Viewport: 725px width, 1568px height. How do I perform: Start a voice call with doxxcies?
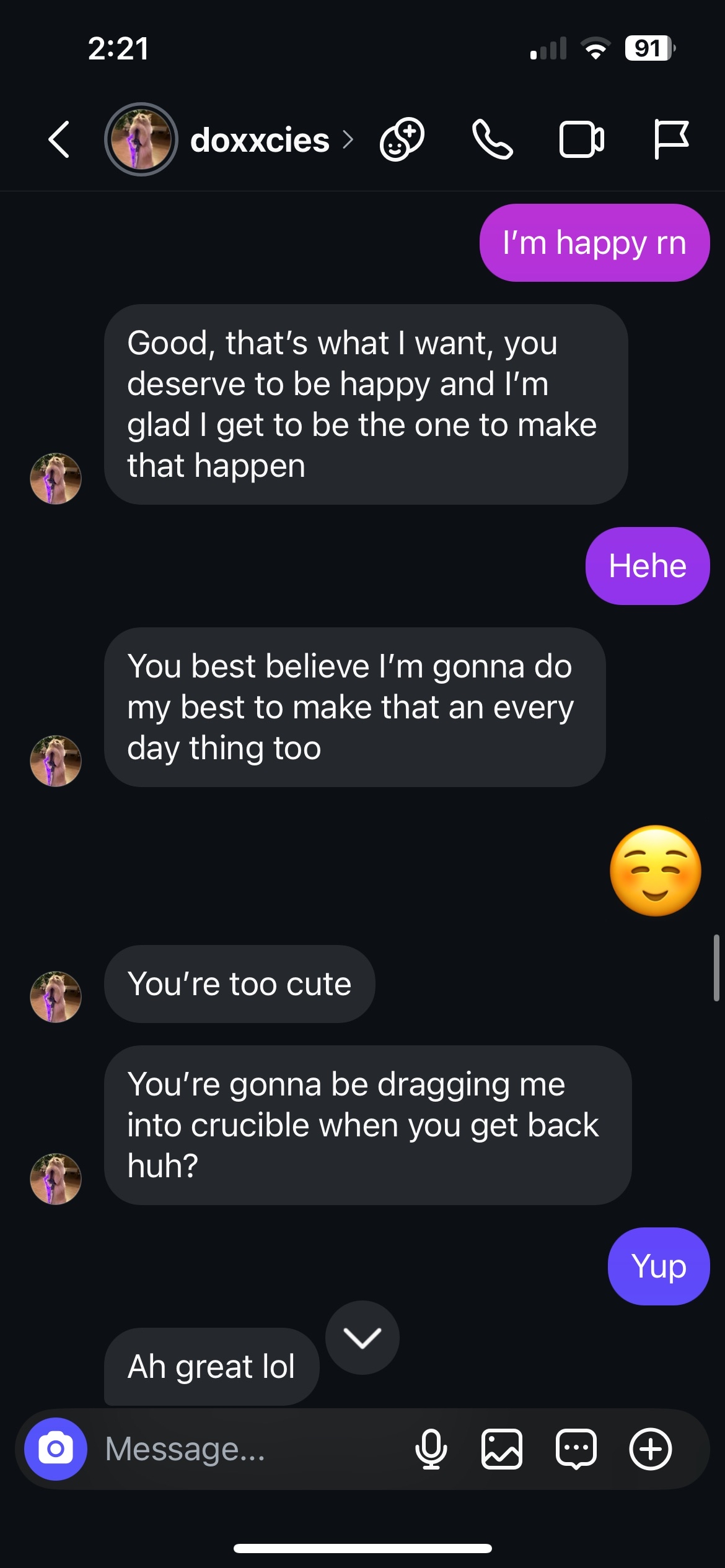(x=493, y=139)
